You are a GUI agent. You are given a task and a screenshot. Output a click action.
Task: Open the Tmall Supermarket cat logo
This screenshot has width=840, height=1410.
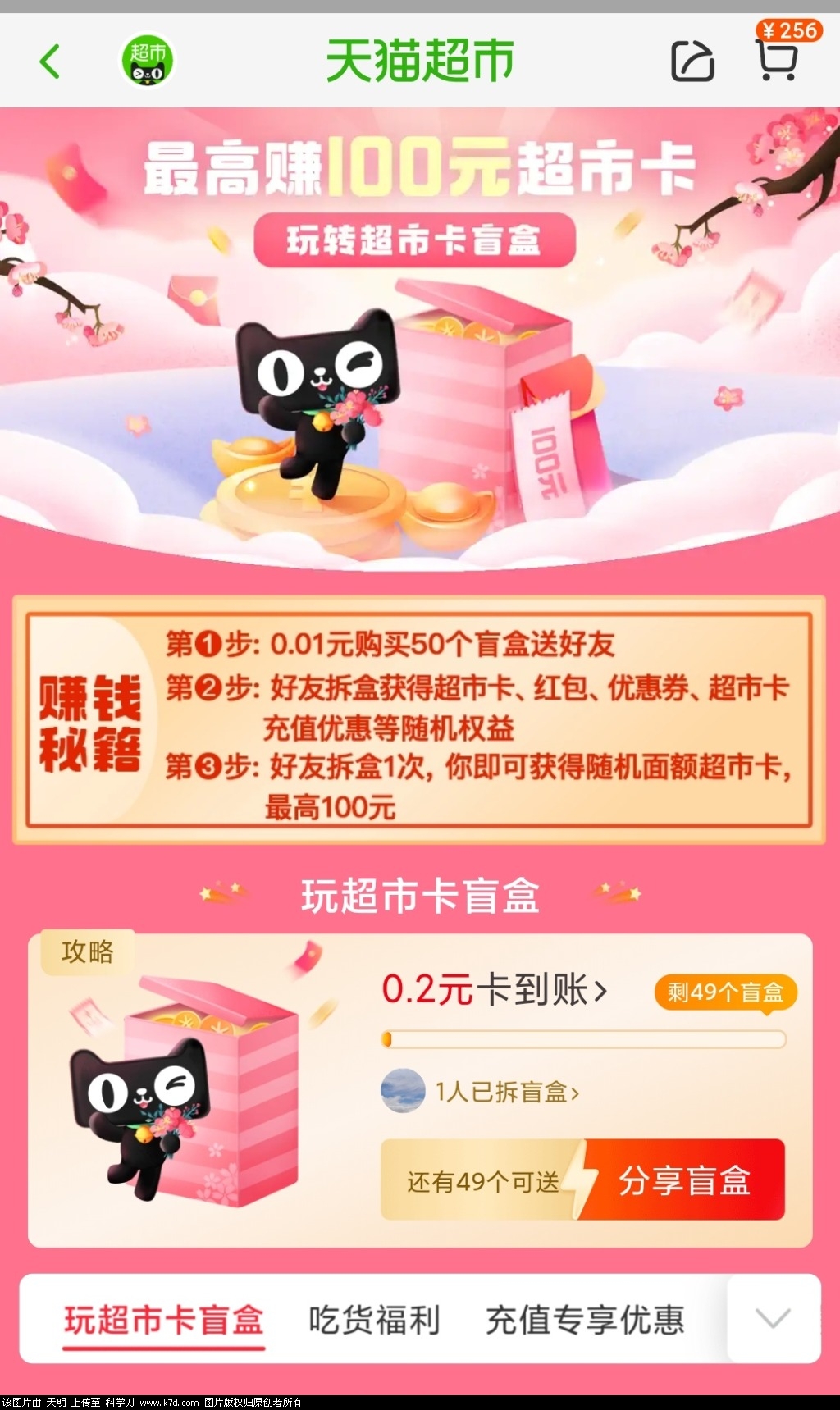[x=148, y=62]
